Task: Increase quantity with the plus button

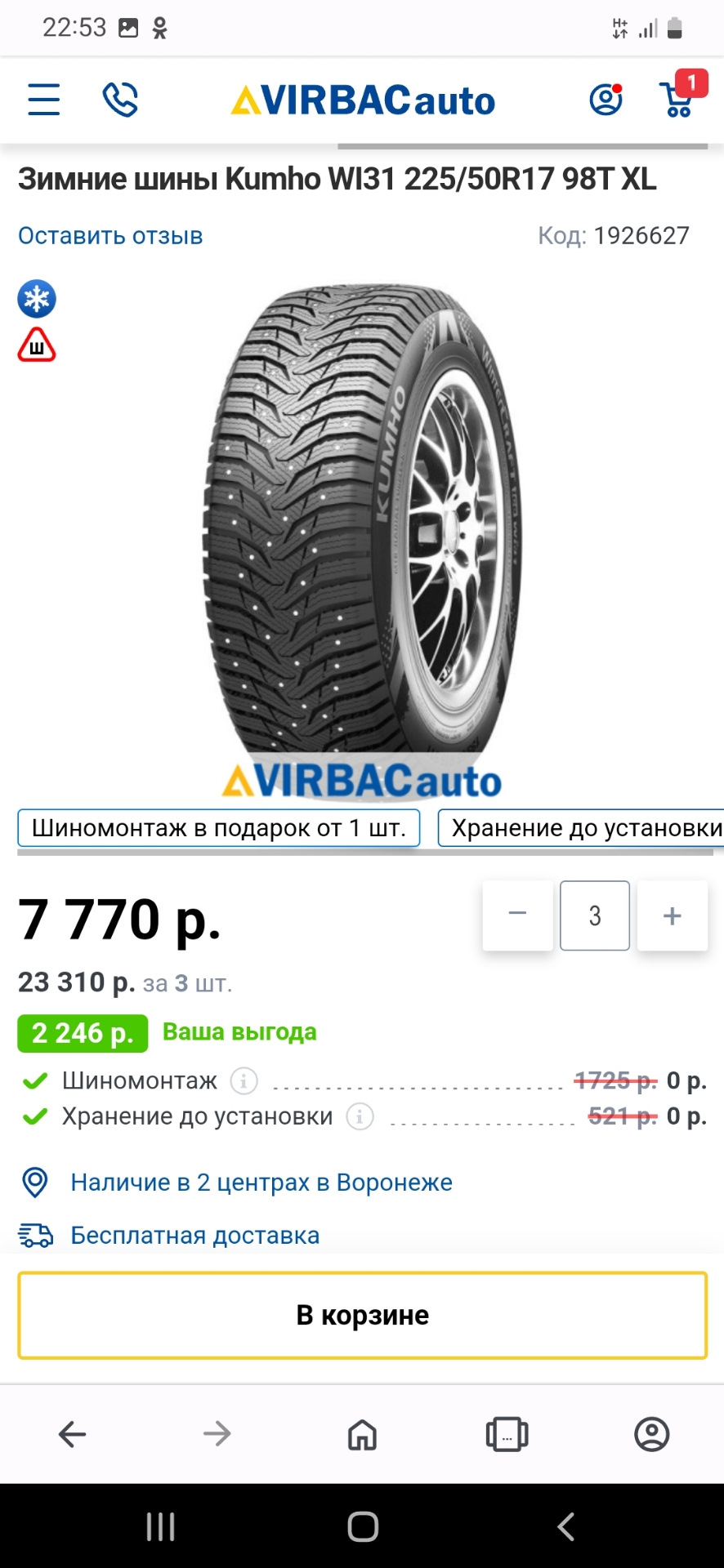Action: tap(673, 915)
